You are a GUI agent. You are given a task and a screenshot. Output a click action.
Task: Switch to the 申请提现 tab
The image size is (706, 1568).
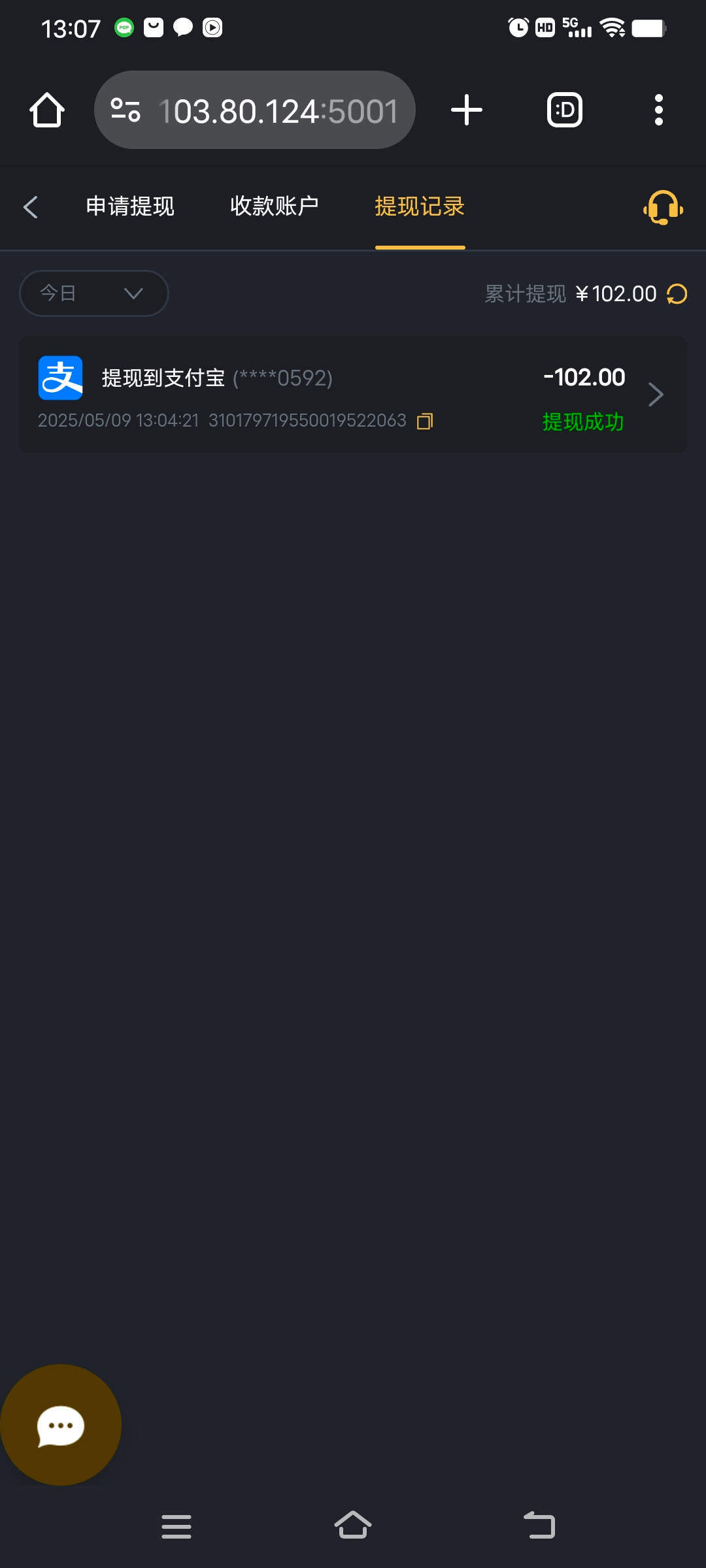click(x=130, y=206)
